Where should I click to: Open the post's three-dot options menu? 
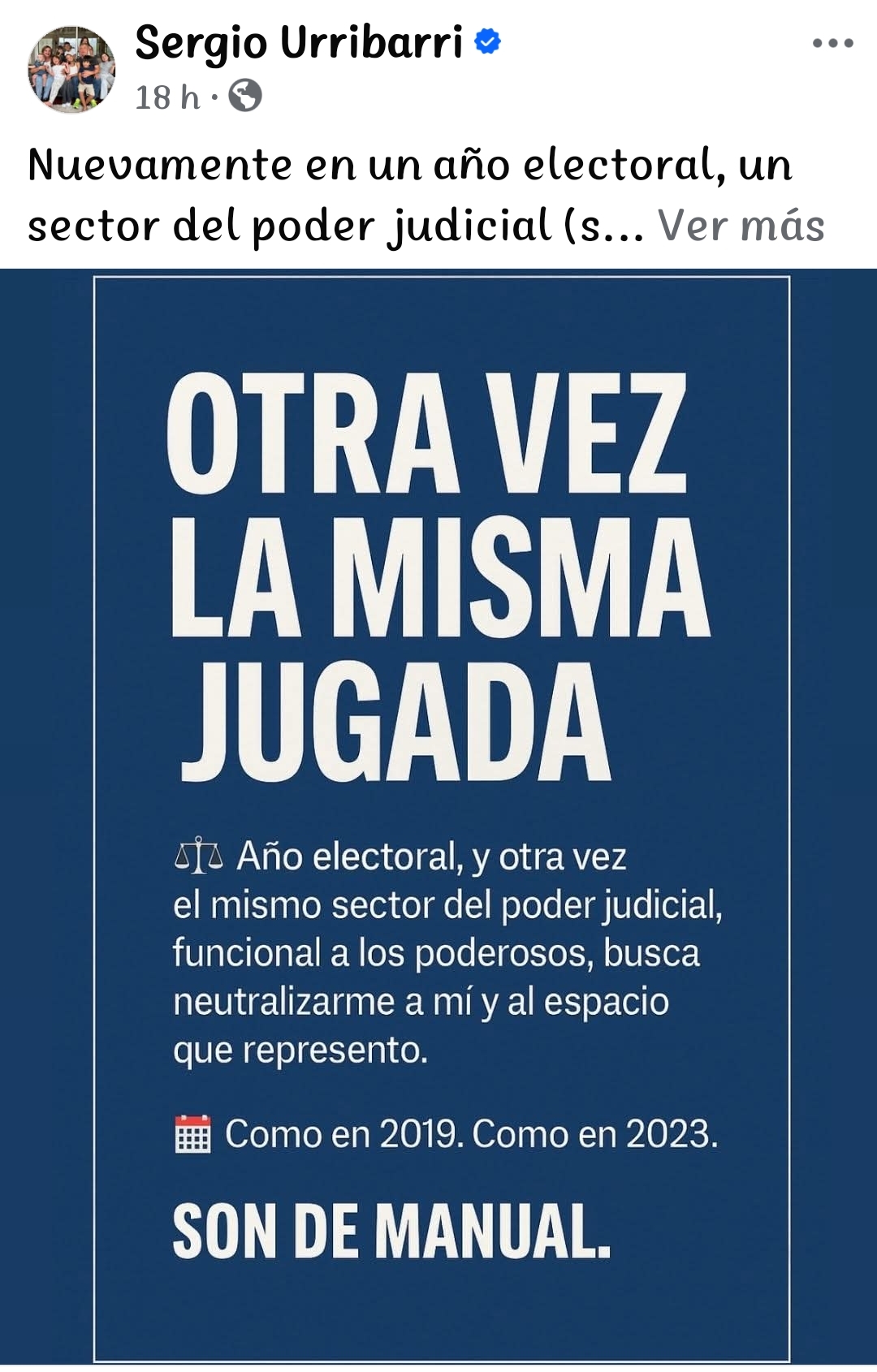coord(832,43)
